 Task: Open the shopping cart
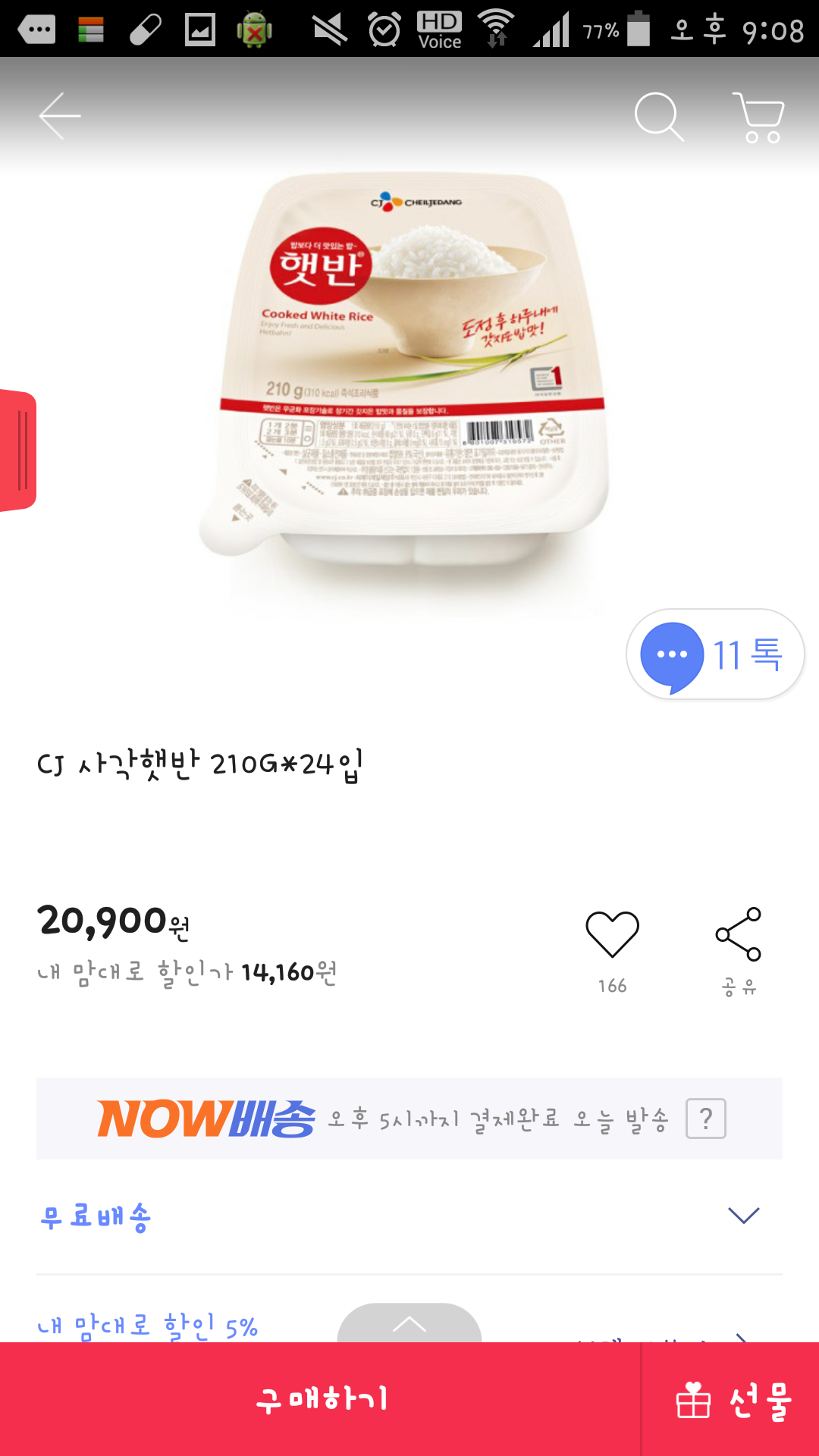[758, 118]
